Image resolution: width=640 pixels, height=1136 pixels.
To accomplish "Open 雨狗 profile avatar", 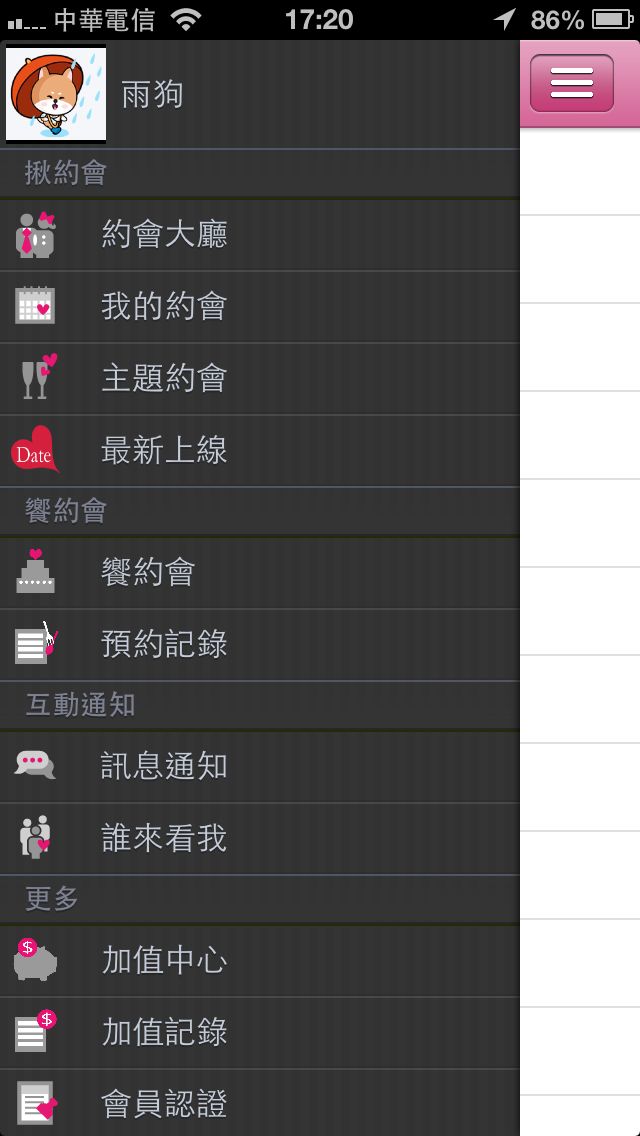I will pyautogui.click(x=56, y=95).
